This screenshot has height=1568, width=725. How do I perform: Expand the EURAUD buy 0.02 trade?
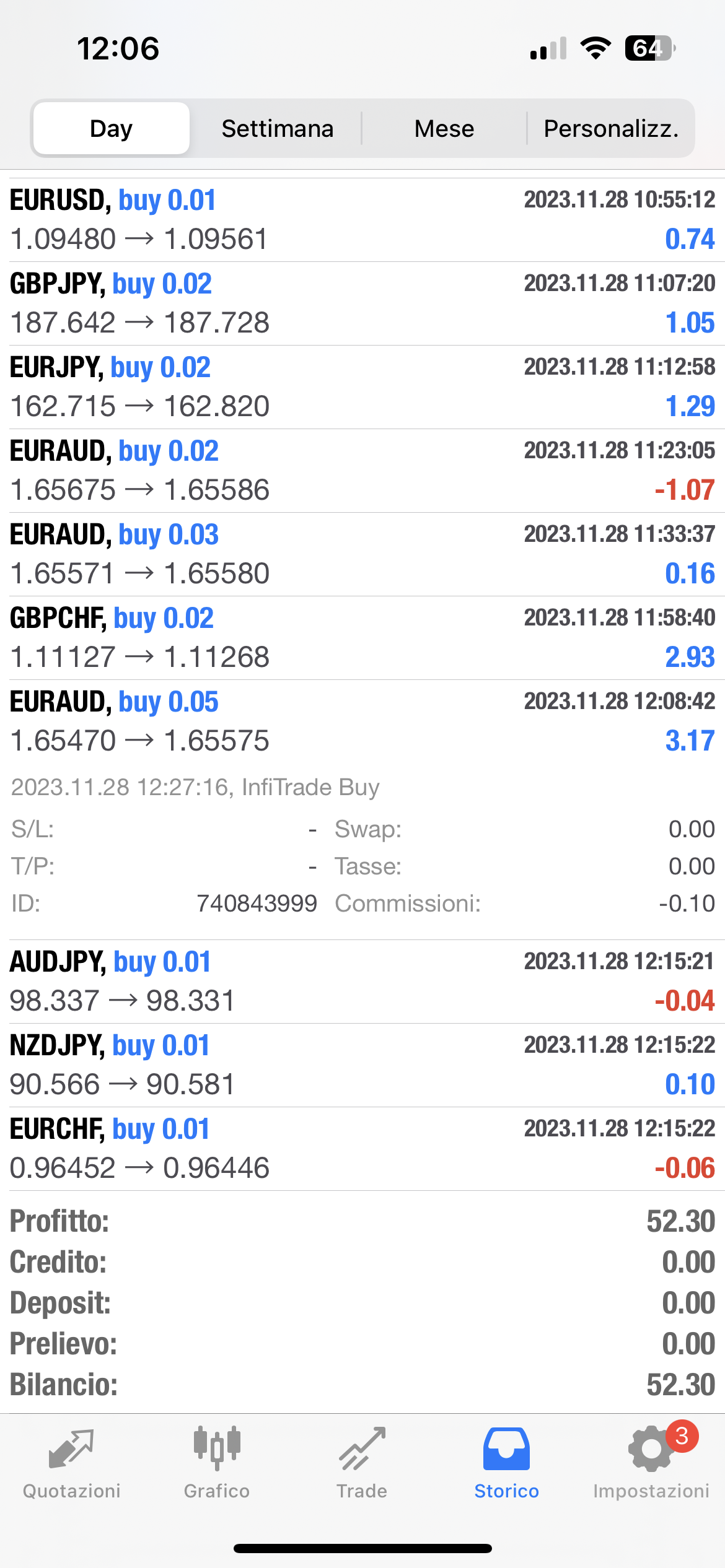pos(362,471)
